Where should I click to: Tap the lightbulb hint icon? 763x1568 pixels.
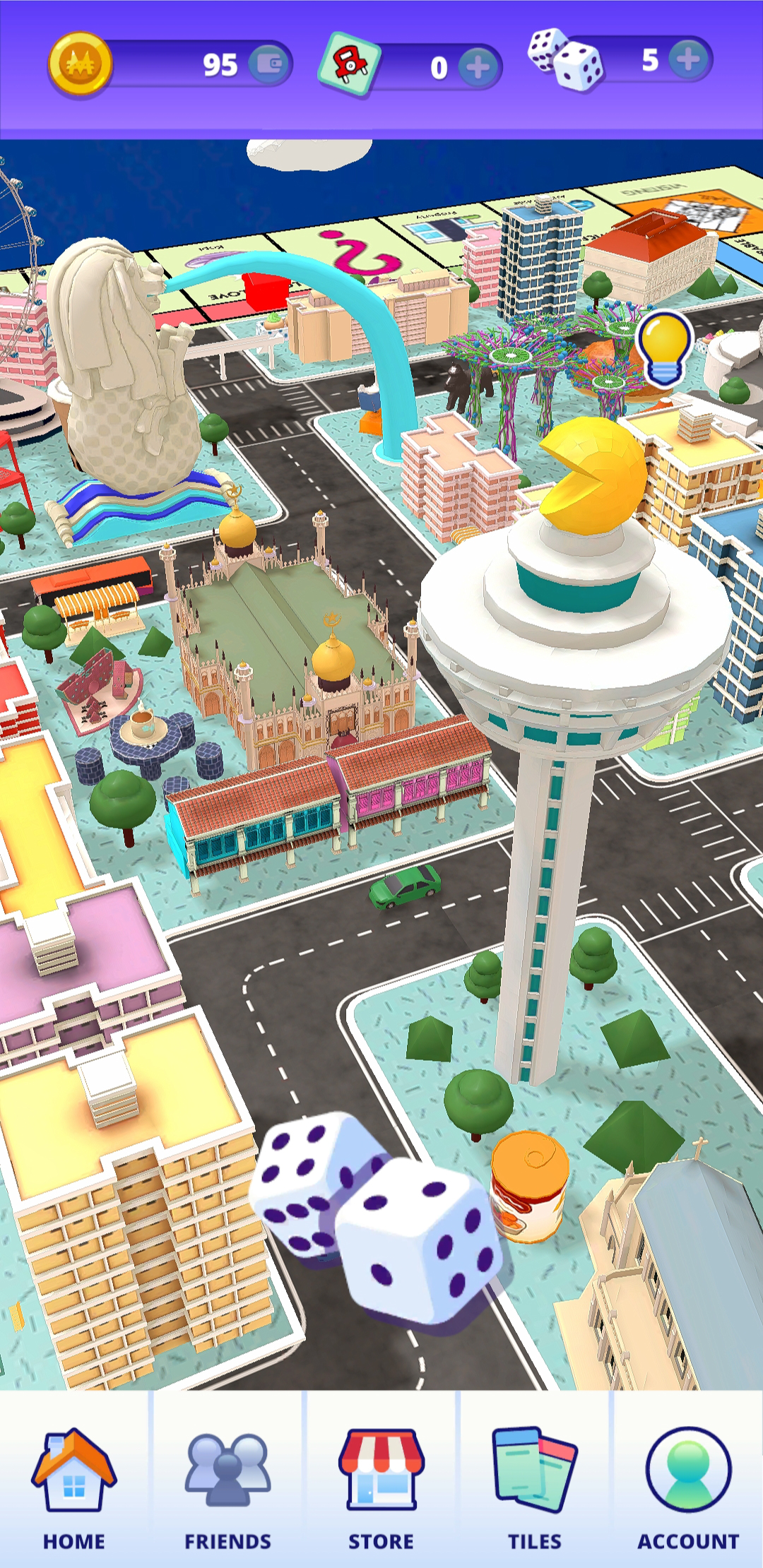(x=664, y=348)
